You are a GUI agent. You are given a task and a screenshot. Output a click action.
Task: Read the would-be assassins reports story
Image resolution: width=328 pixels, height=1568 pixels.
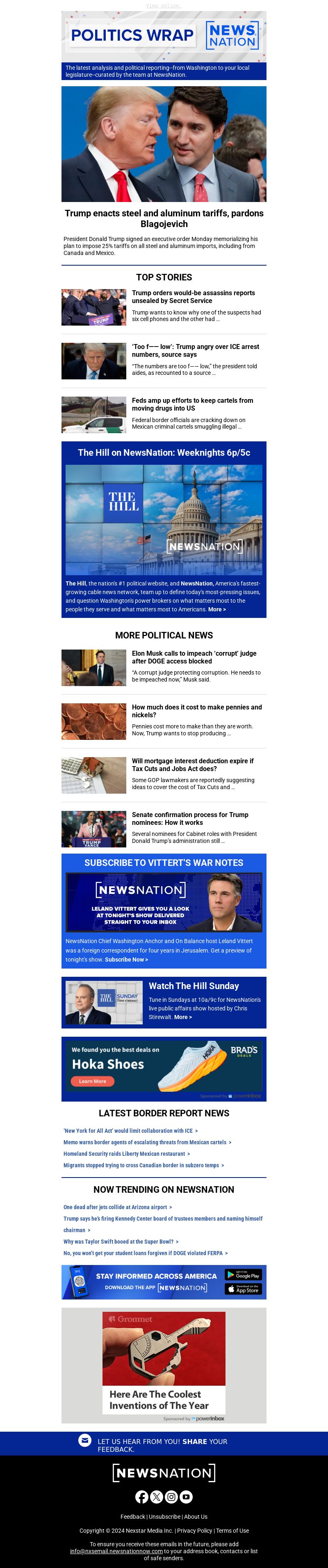(193, 296)
